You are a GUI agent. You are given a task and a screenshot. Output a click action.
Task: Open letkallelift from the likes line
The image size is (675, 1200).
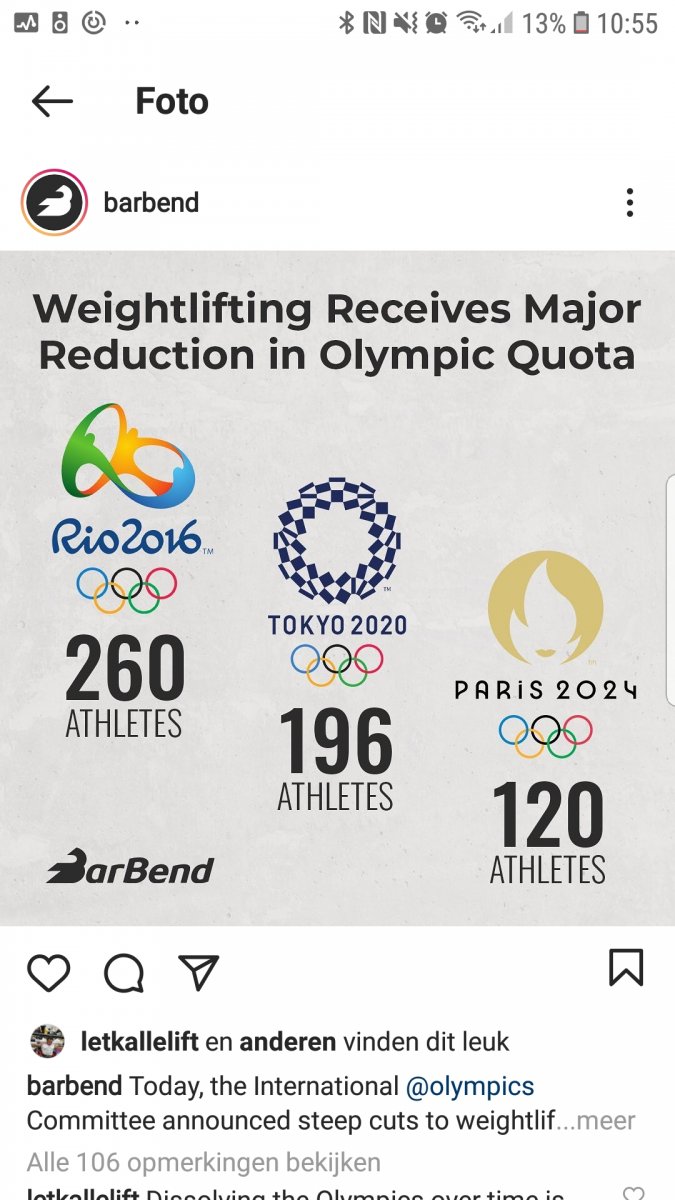(140, 1041)
